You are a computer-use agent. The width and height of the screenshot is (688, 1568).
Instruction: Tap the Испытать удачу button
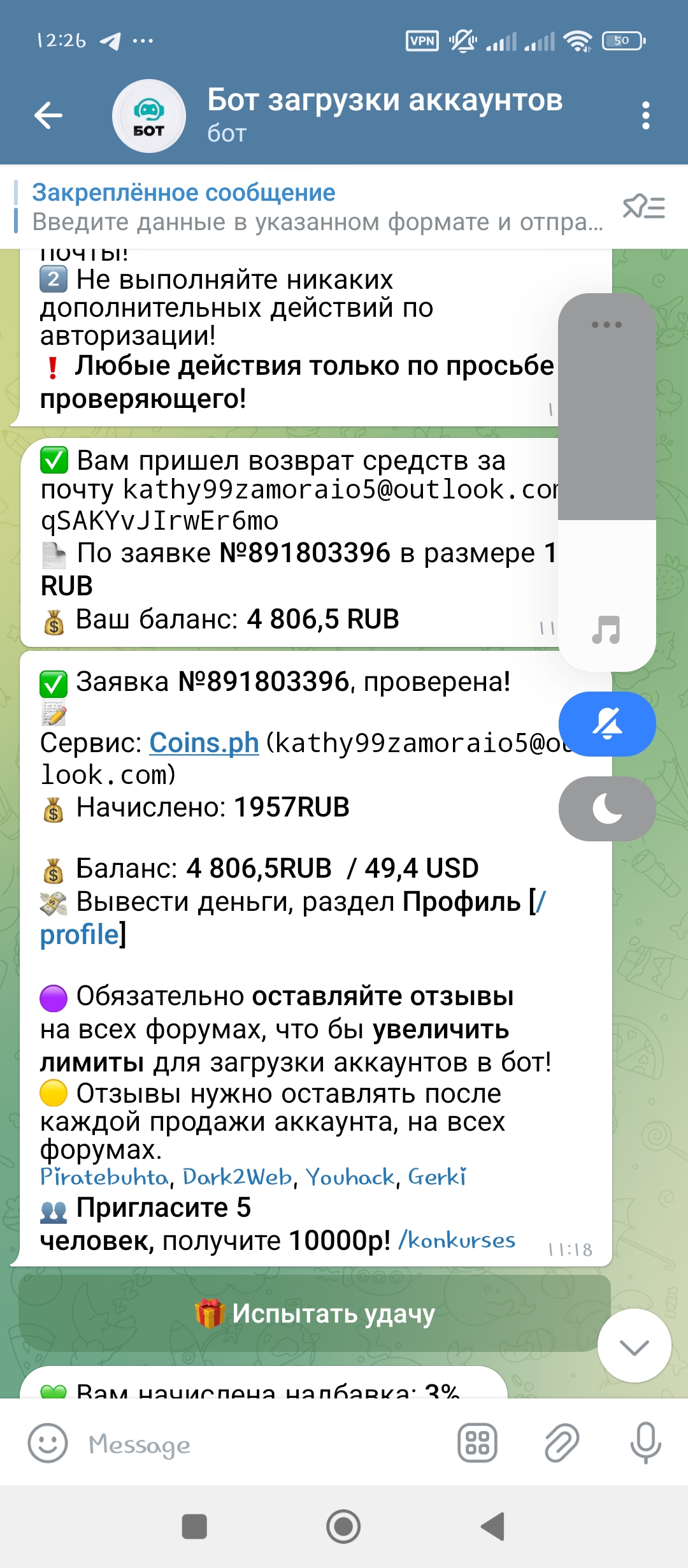coord(315,1313)
